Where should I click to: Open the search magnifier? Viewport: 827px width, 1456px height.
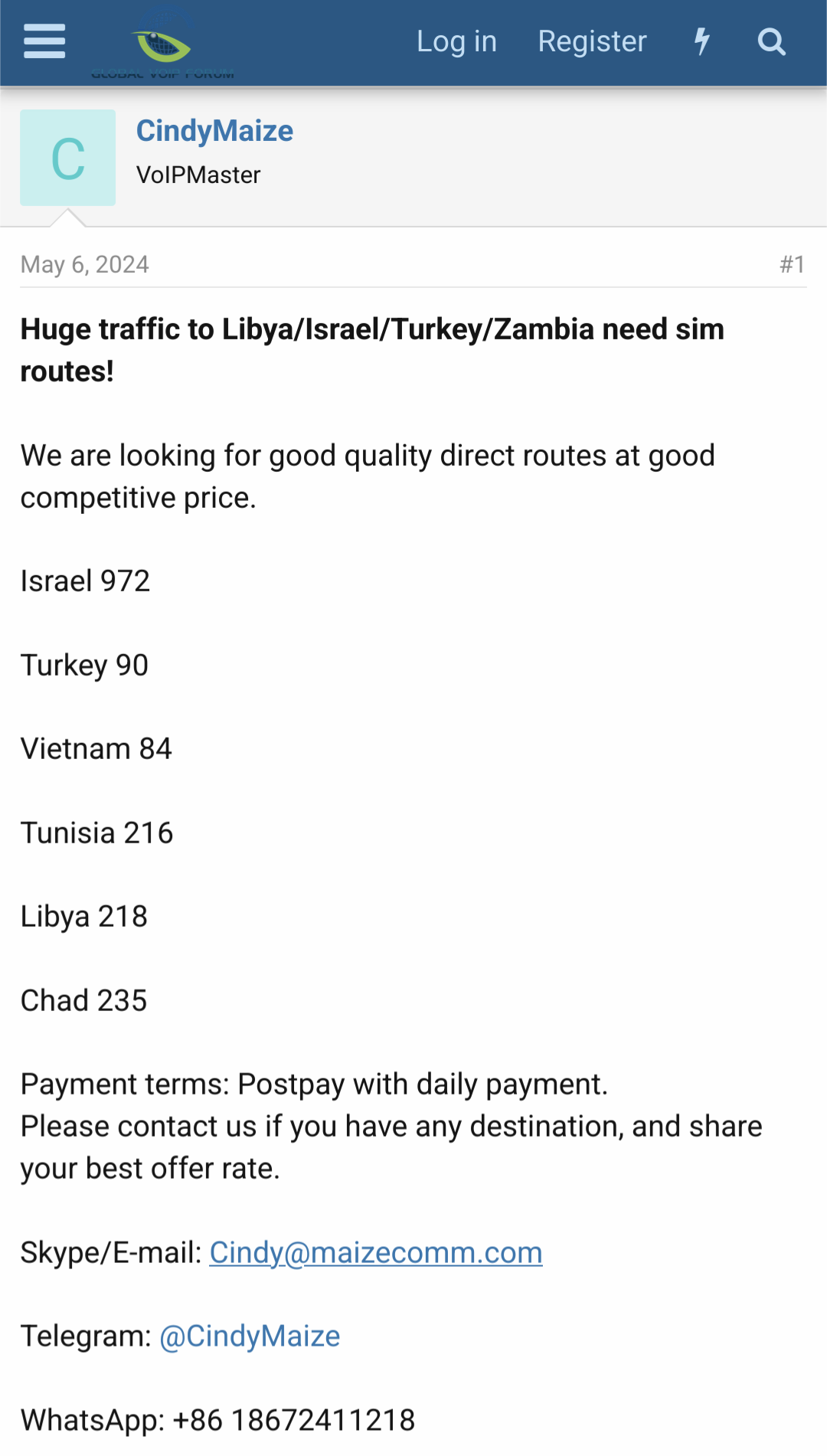pyautogui.click(x=771, y=41)
